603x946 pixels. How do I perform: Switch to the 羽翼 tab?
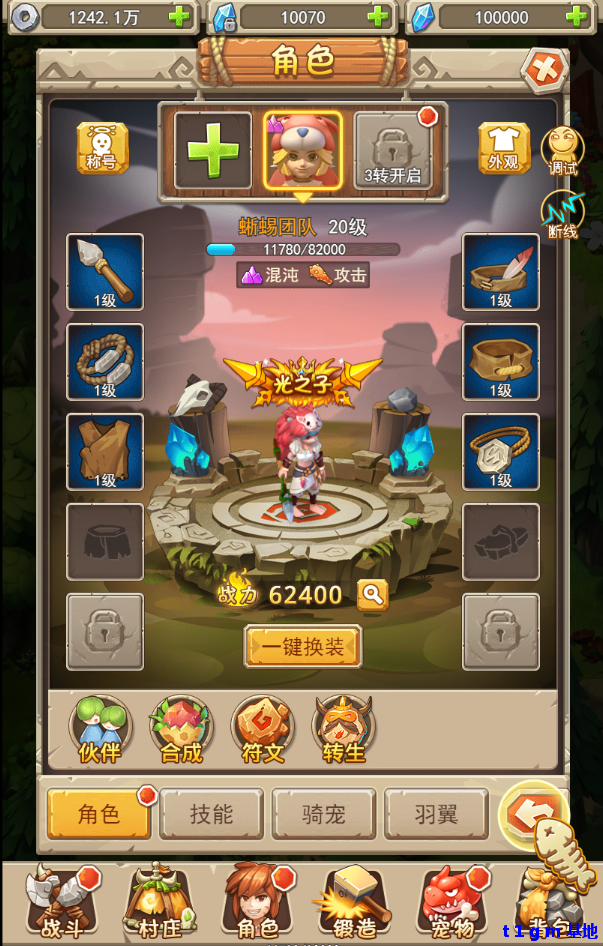point(436,814)
